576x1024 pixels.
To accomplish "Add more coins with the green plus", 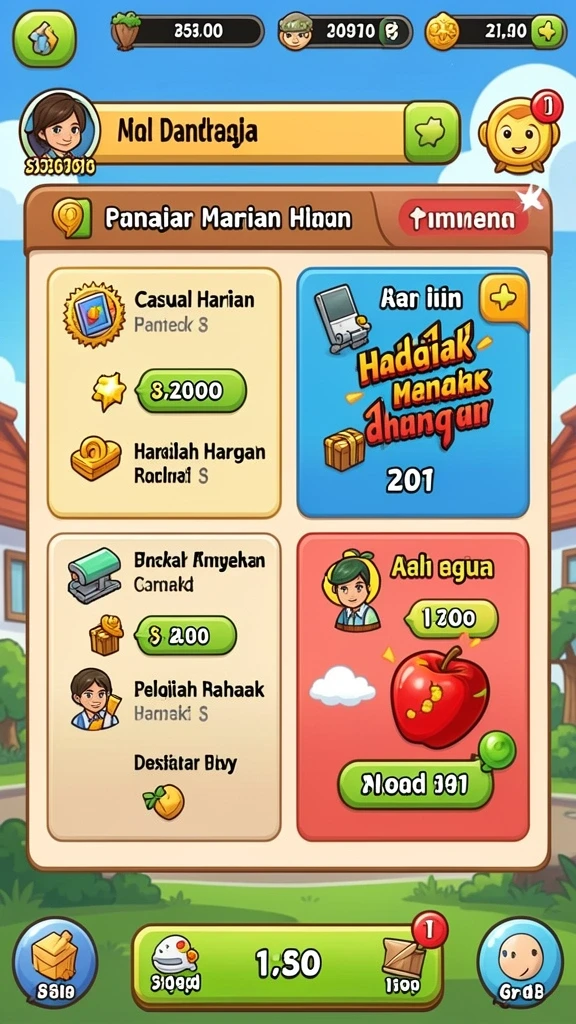I will [x=546, y=32].
